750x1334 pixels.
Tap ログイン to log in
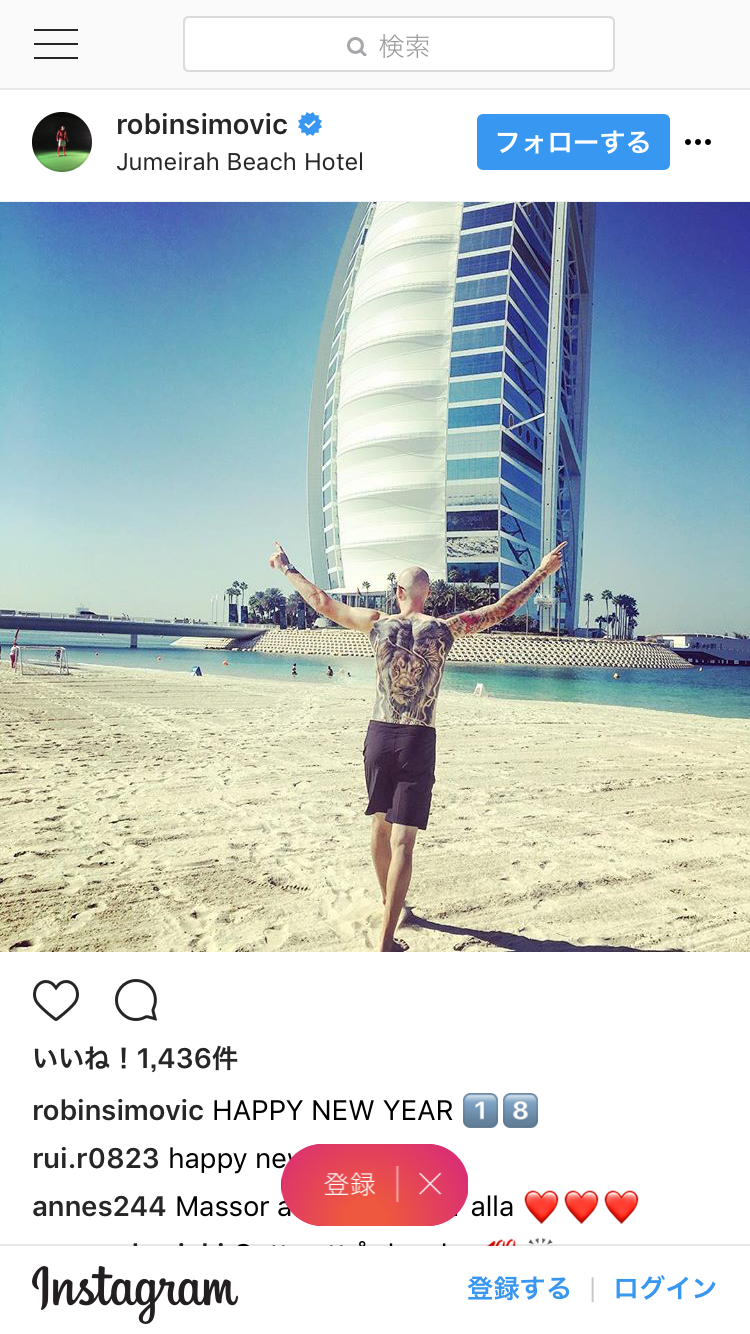[665, 1288]
